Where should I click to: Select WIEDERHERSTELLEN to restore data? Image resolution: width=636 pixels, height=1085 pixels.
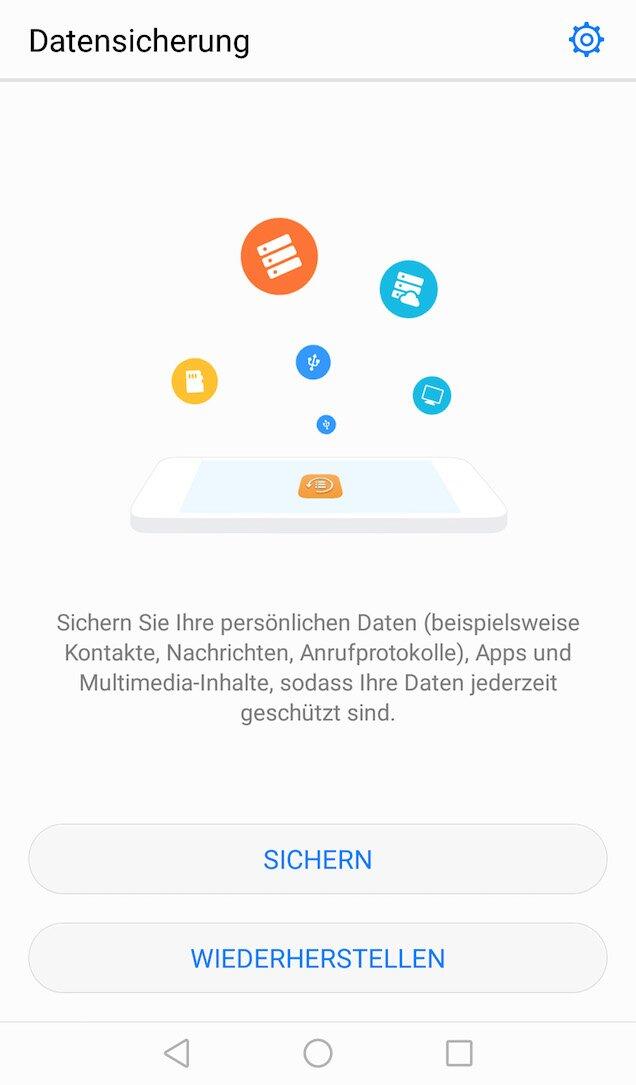(x=318, y=958)
